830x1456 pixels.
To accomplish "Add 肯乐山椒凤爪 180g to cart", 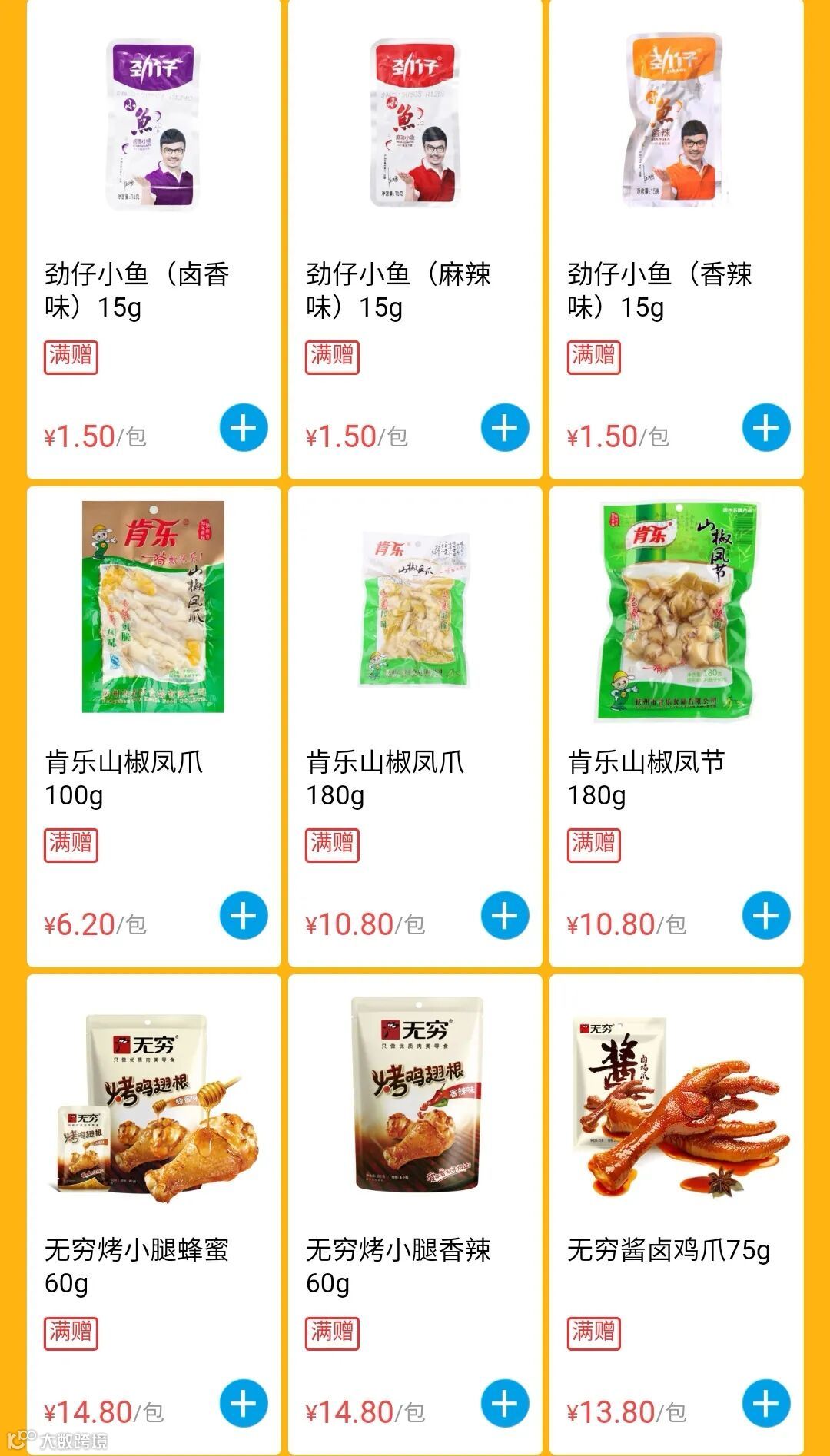I will [x=505, y=916].
